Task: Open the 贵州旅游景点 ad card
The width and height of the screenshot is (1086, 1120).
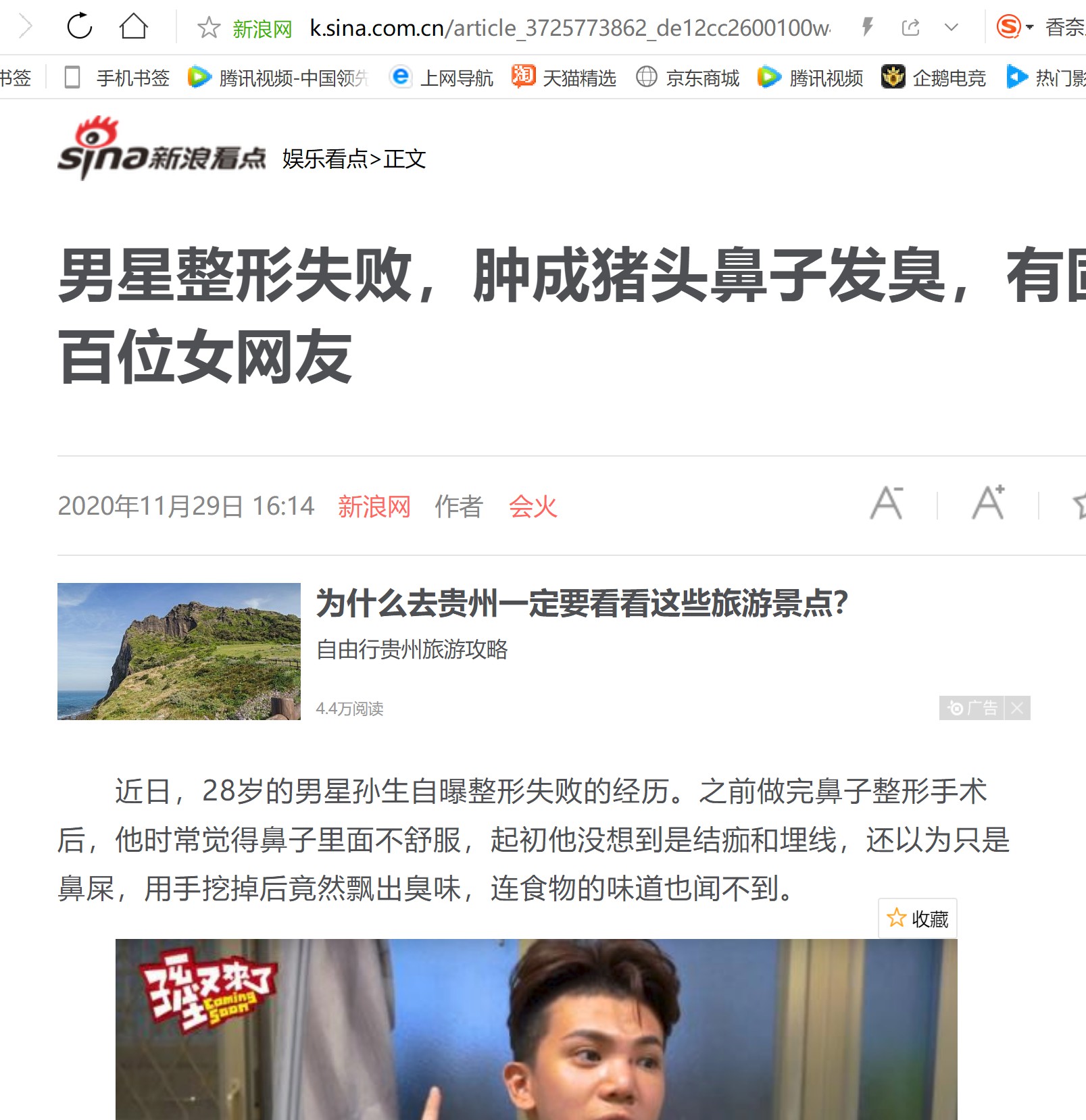Action: (581, 603)
